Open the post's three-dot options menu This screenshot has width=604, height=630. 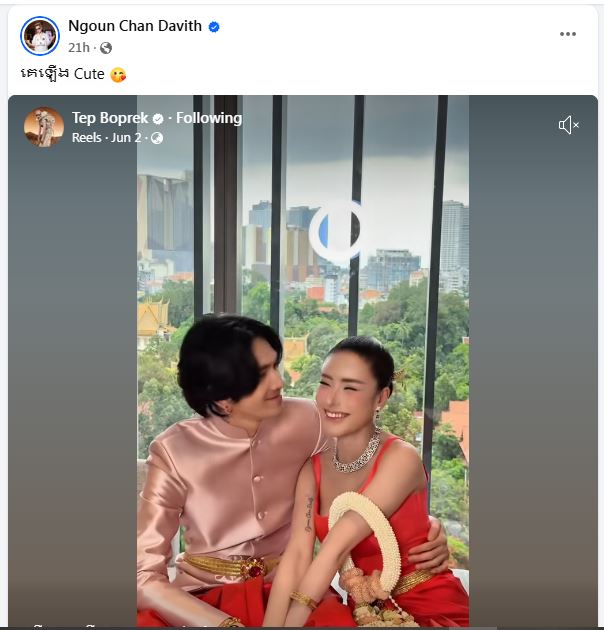tap(568, 34)
